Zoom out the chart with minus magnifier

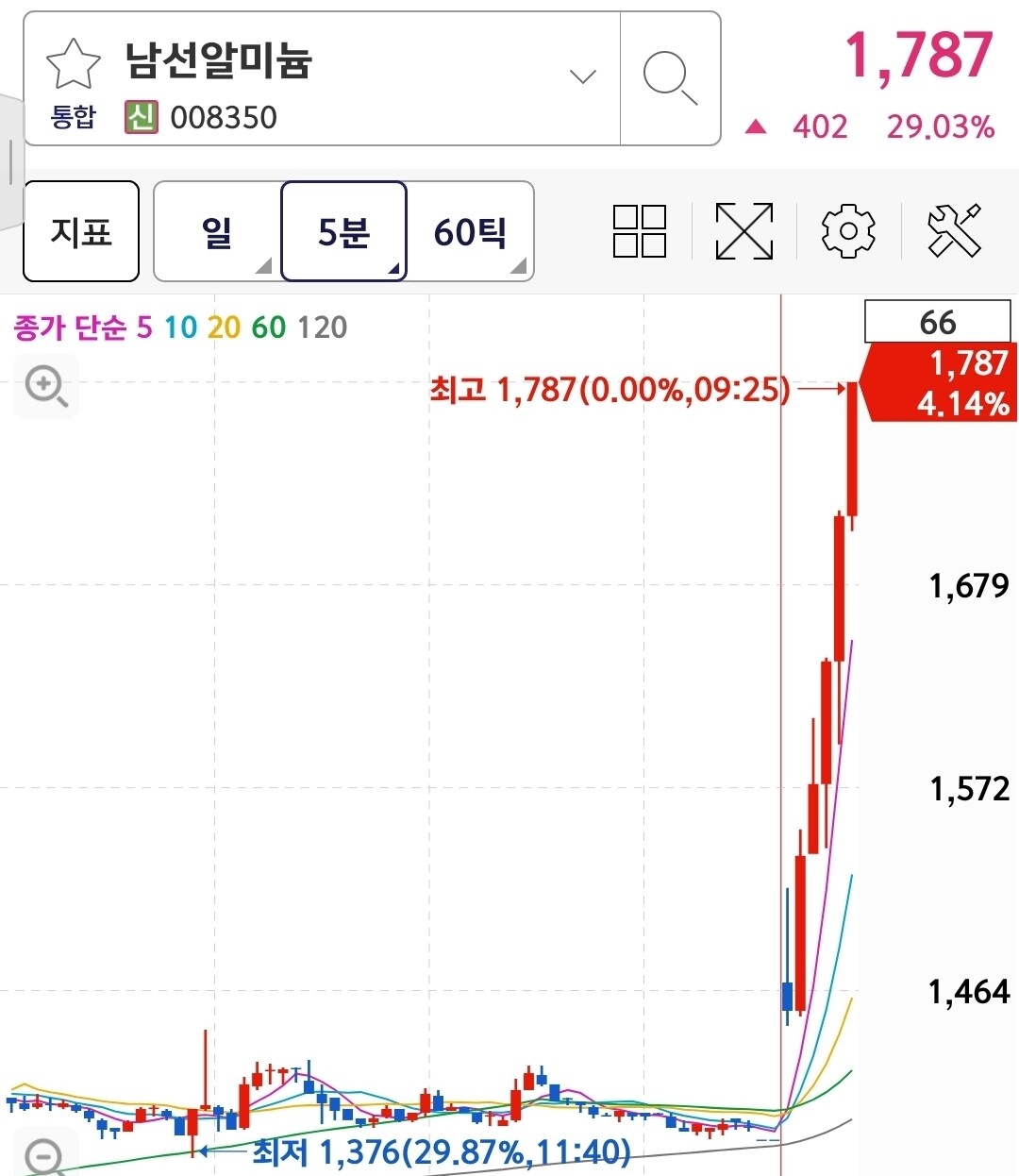(44, 1155)
